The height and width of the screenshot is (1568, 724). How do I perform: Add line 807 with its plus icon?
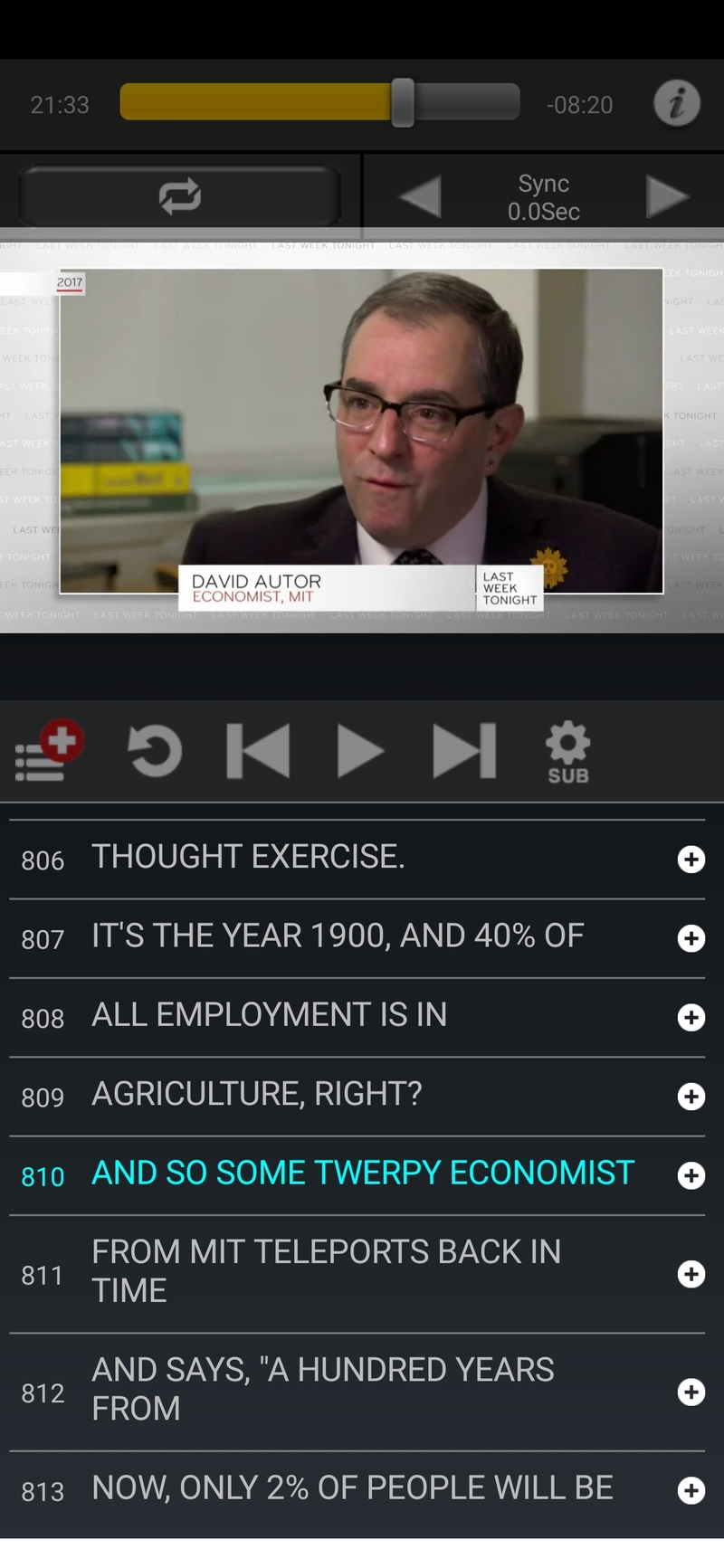click(691, 938)
